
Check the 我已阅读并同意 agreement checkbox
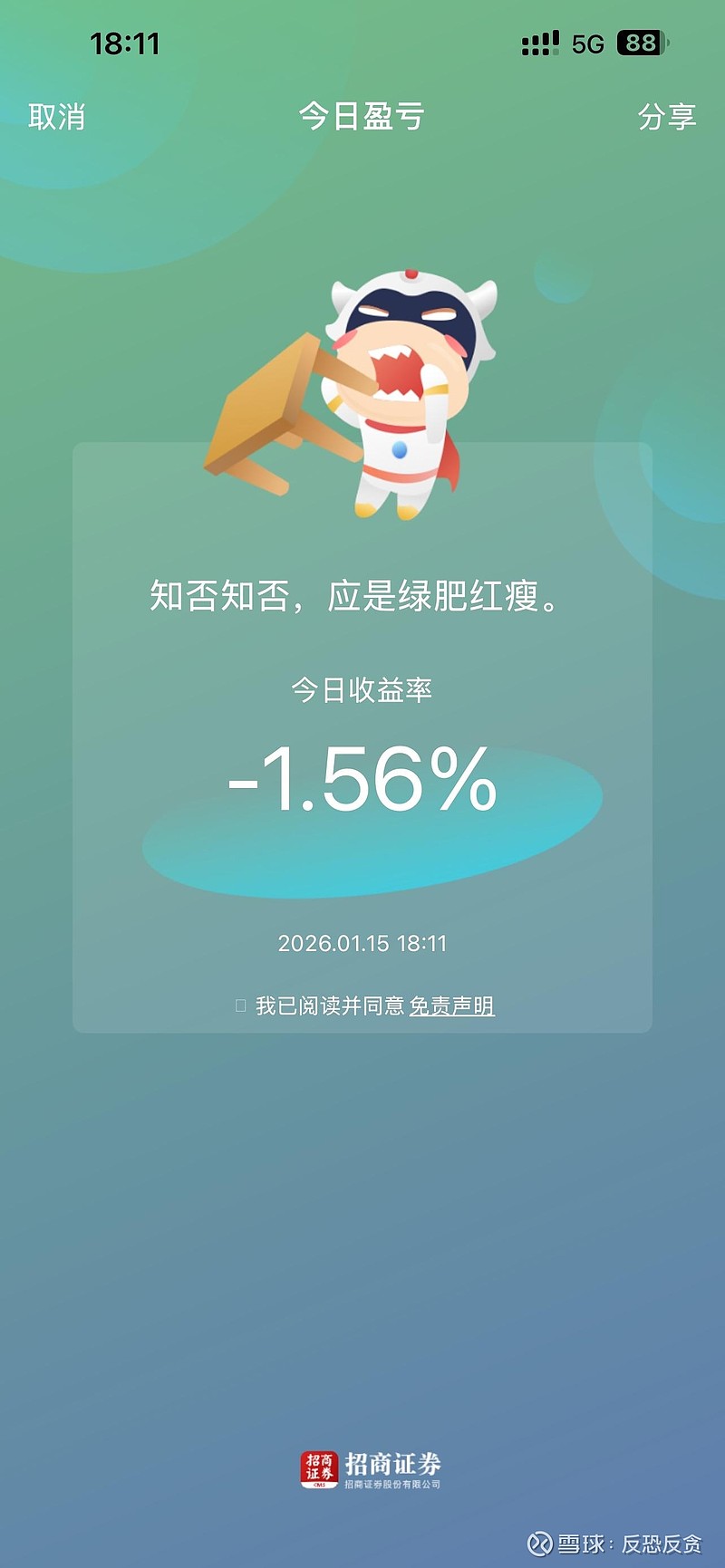tap(239, 1004)
